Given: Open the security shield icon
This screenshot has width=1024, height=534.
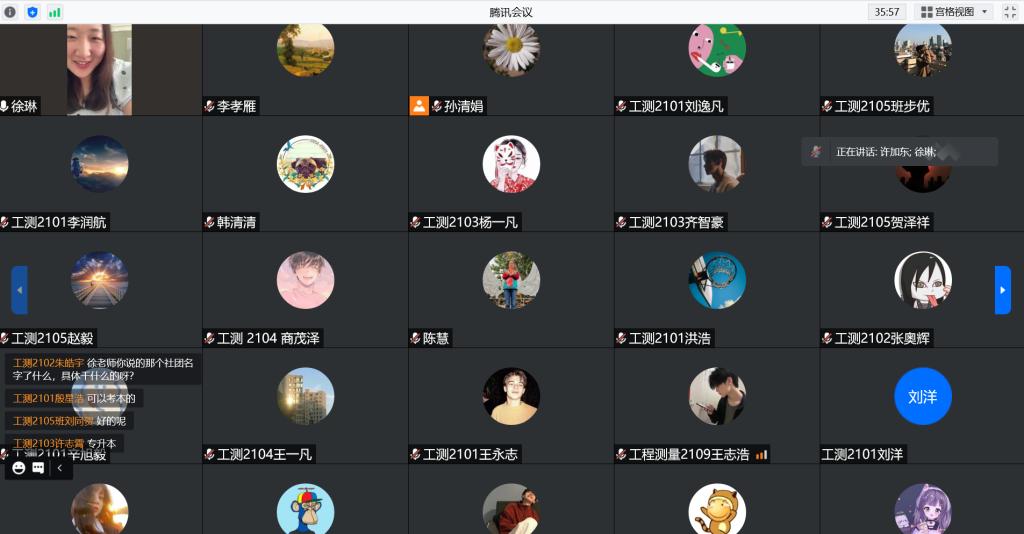Looking at the screenshot, I should point(32,12).
